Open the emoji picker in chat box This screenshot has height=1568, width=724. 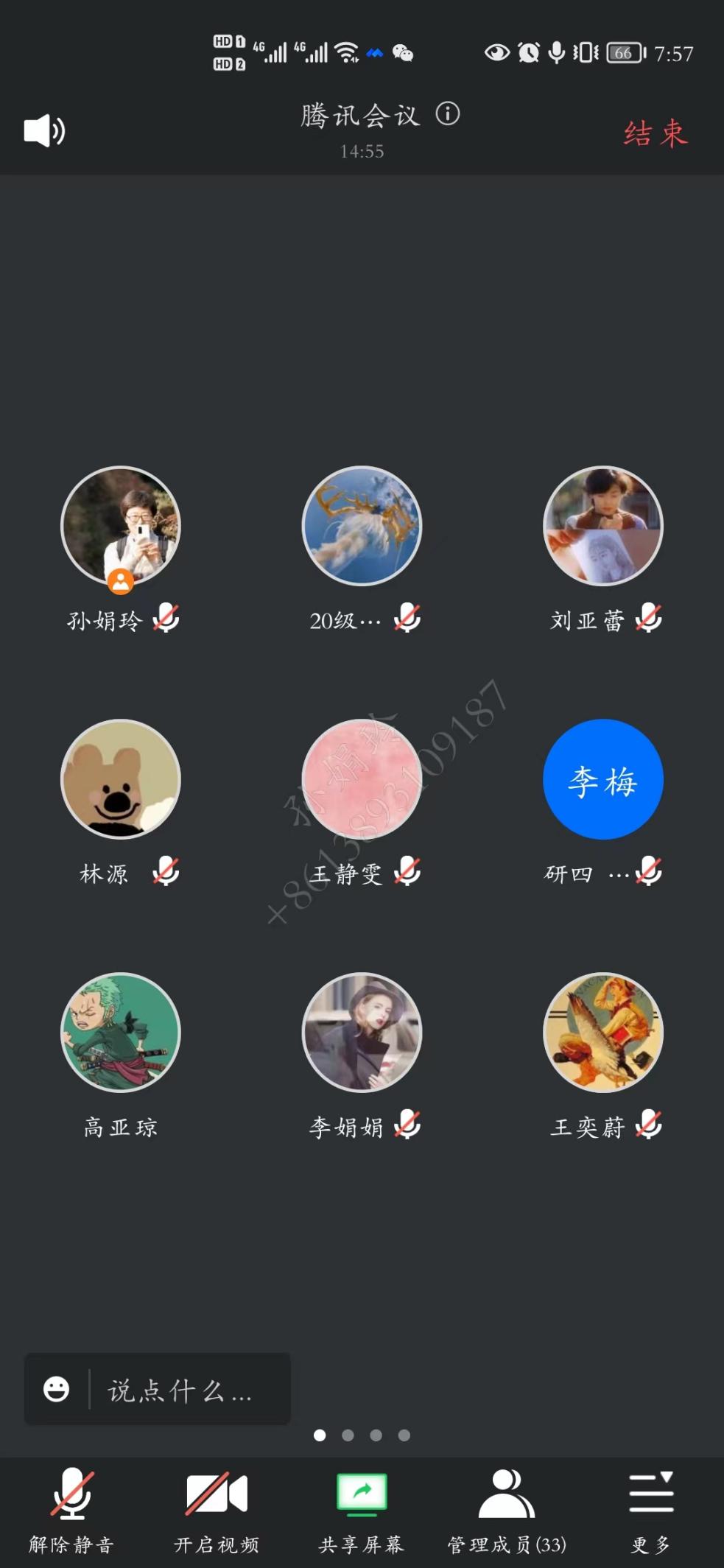[x=57, y=1390]
